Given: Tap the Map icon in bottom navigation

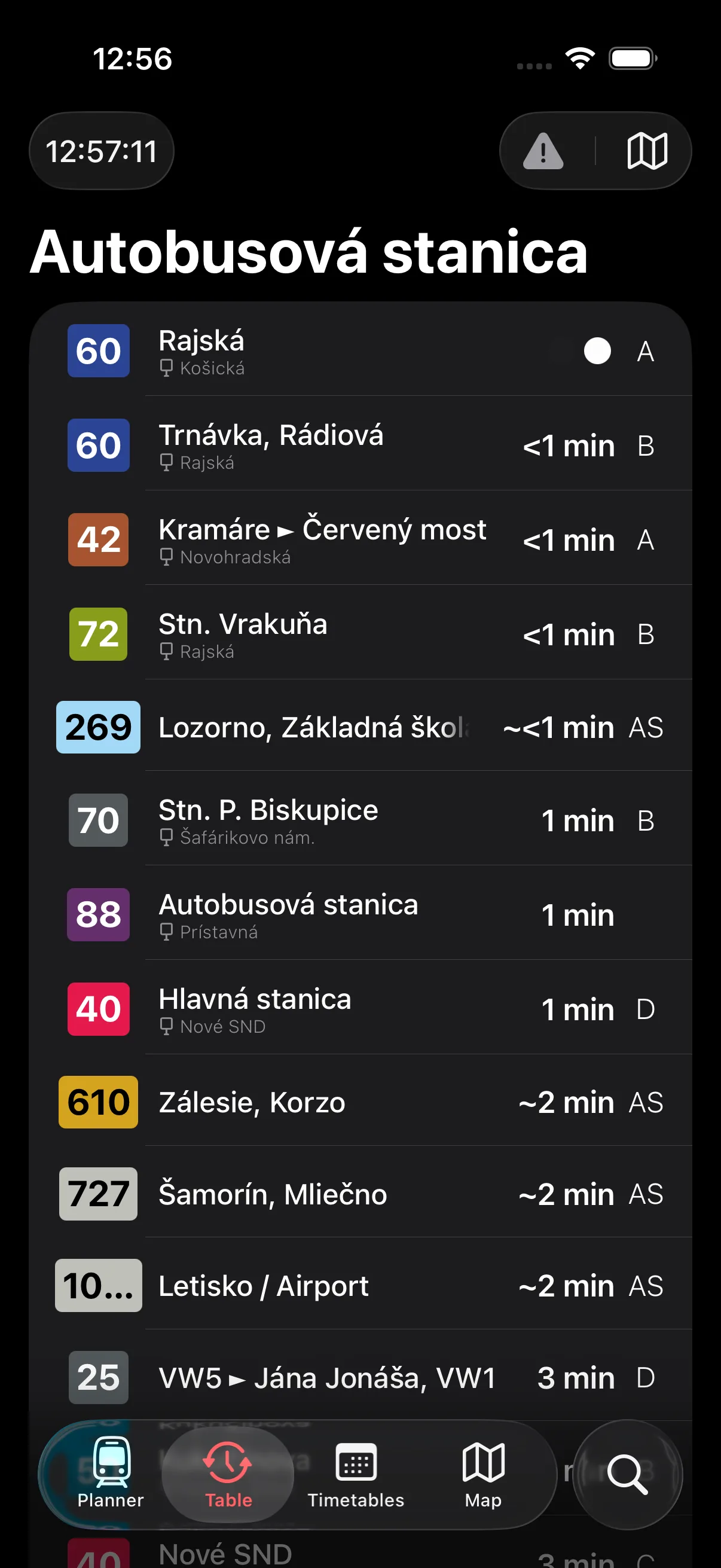Looking at the screenshot, I should (x=482, y=1464).
